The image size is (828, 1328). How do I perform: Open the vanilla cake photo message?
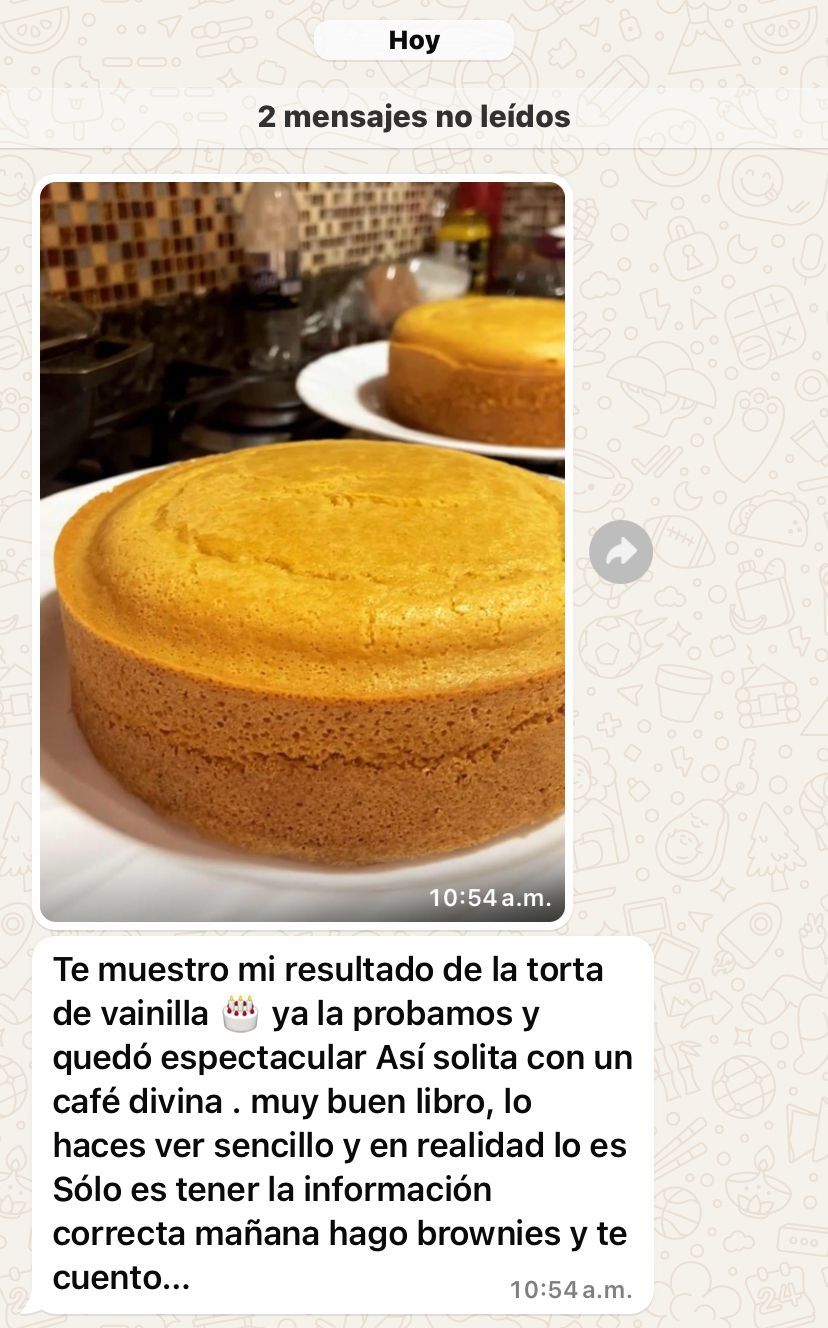pyautogui.click(x=302, y=550)
